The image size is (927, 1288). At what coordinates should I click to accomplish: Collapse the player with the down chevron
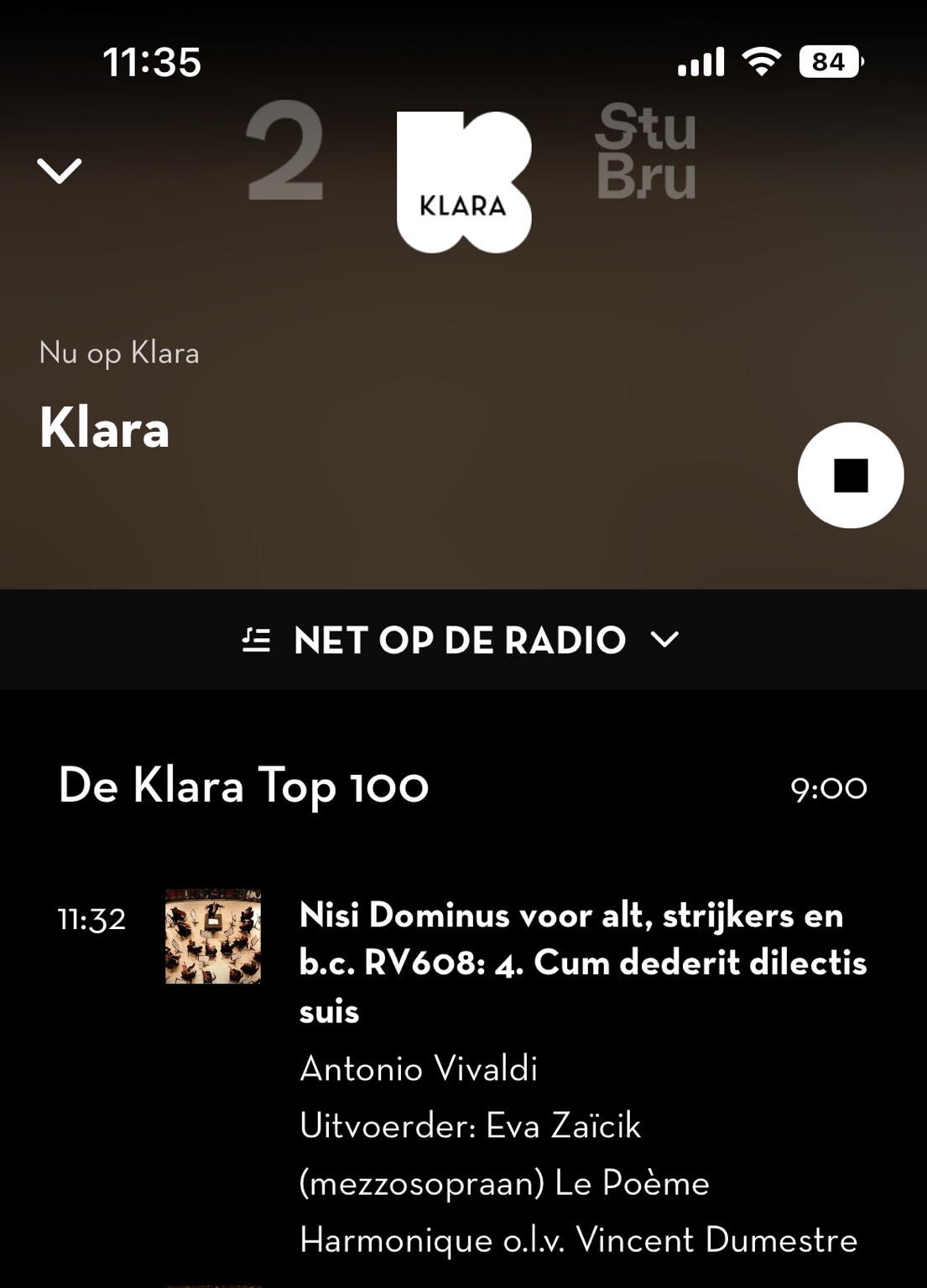click(x=60, y=170)
